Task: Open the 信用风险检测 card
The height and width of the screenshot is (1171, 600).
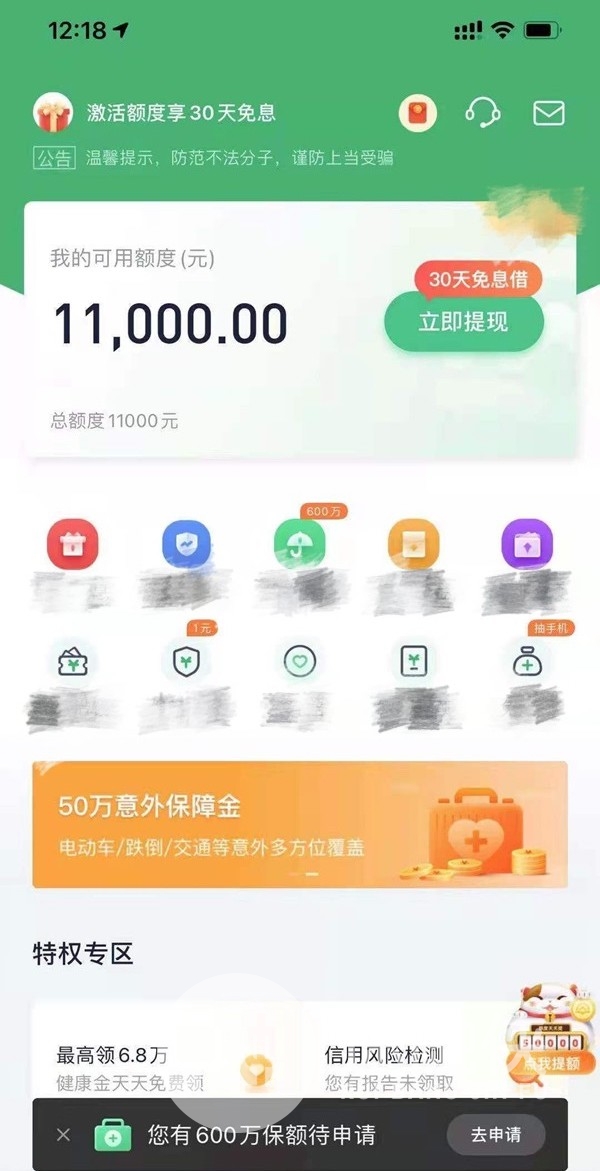Action: click(400, 1066)
